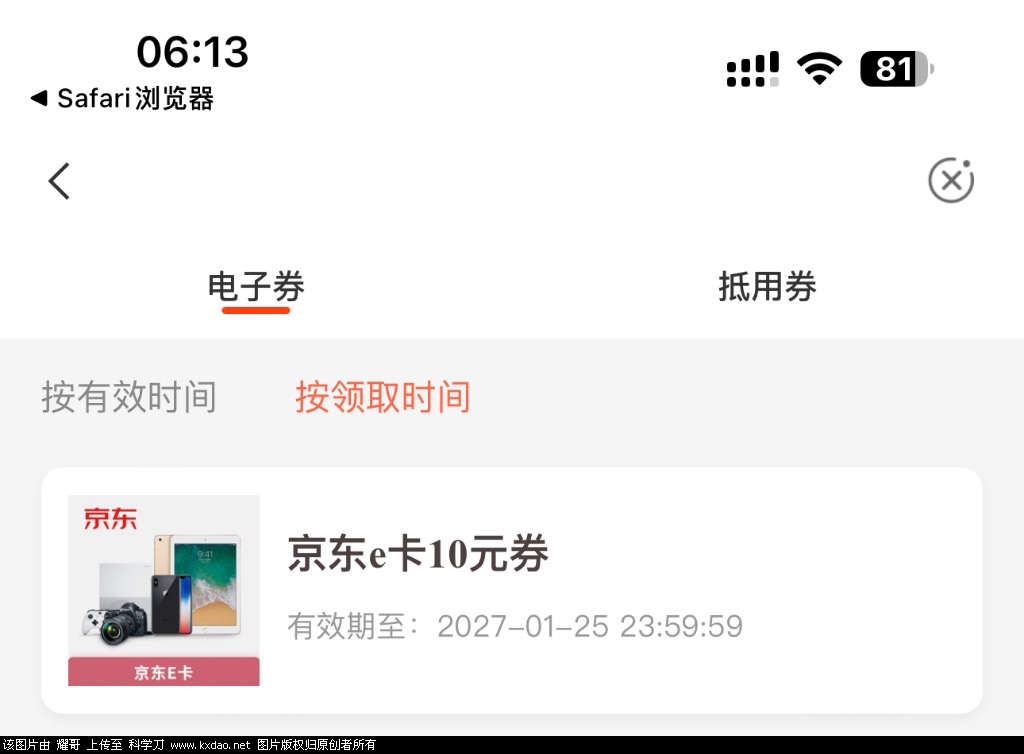Go back using the left arrow
This screenshot has width=1024, height=754.
pos(60,181)
